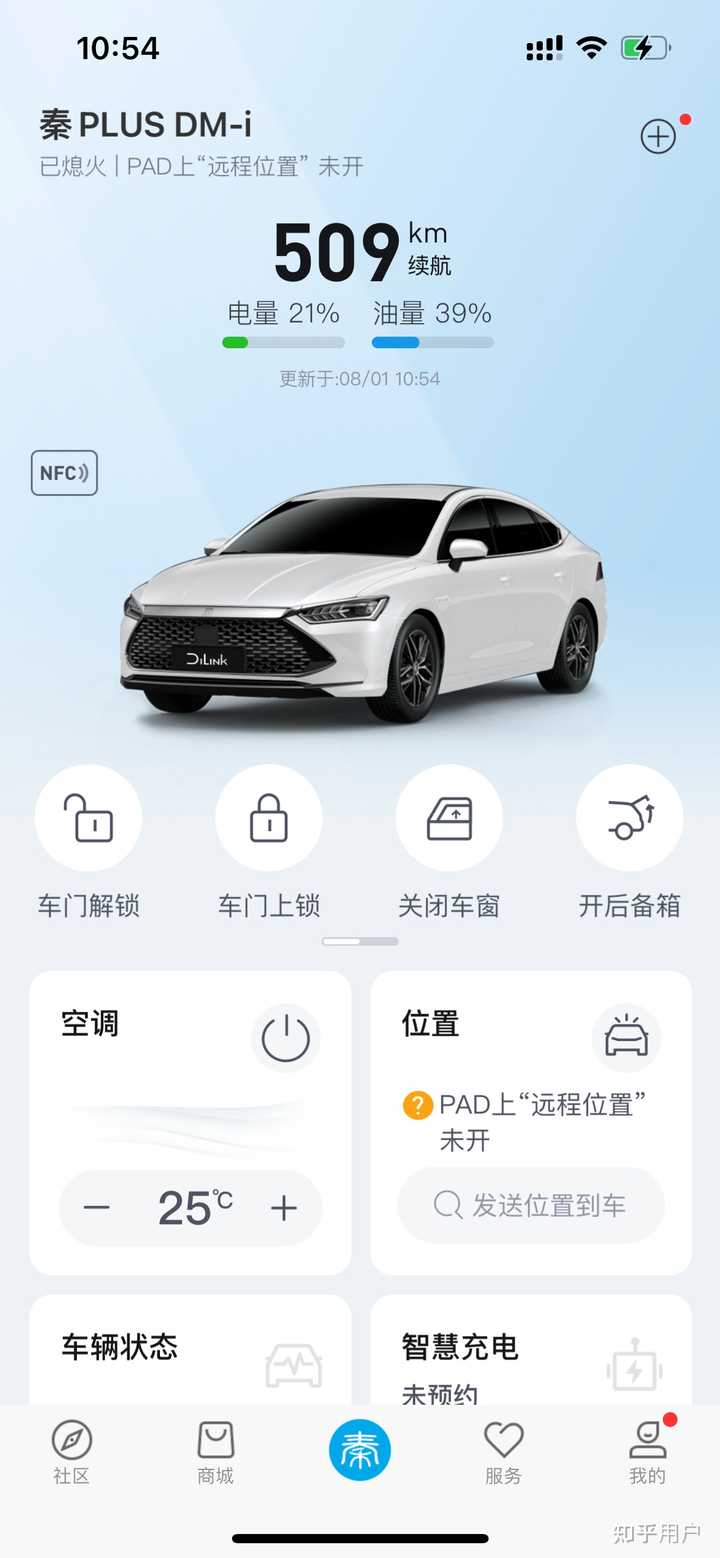Decrease AC temperature with the minus button
Viewport: 720px width, 1558px height.
click(97, 1207)
